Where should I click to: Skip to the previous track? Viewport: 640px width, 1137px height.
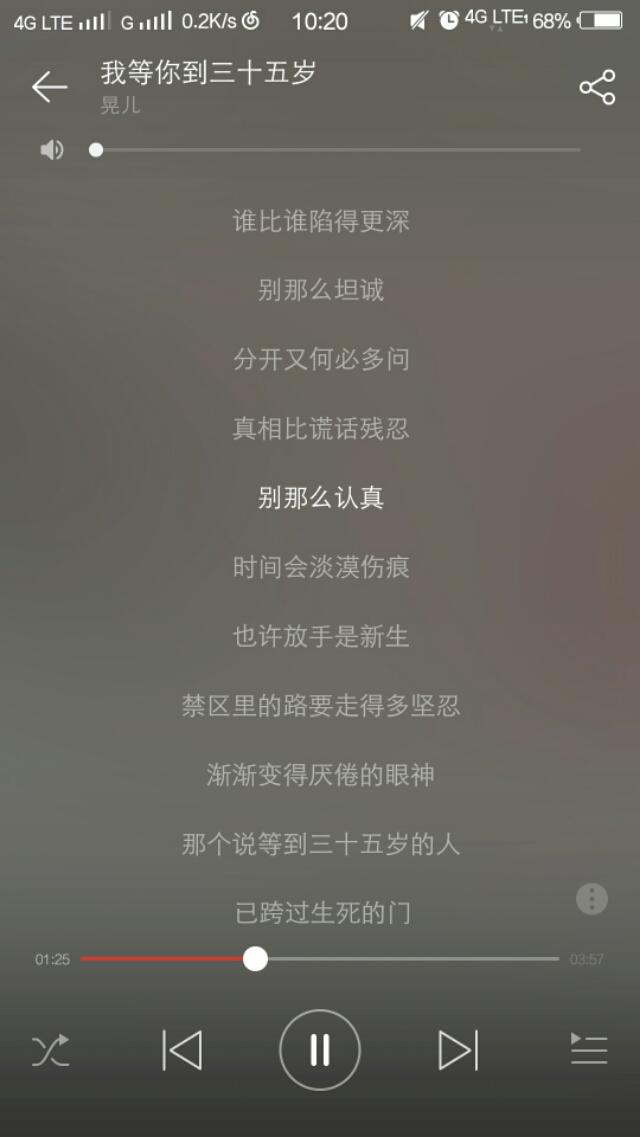click(x=182, y=1050)
